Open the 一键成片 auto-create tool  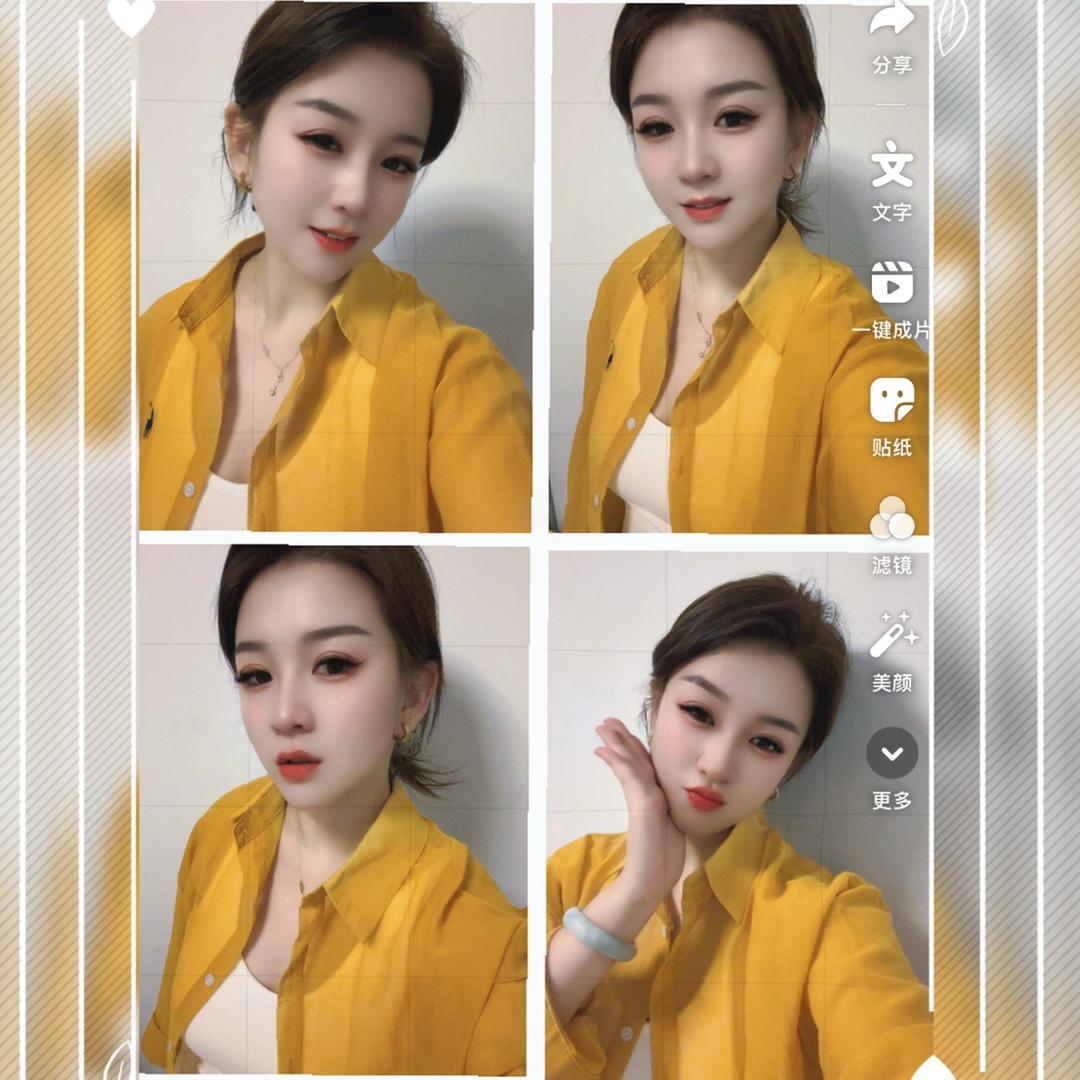(891, 283)
